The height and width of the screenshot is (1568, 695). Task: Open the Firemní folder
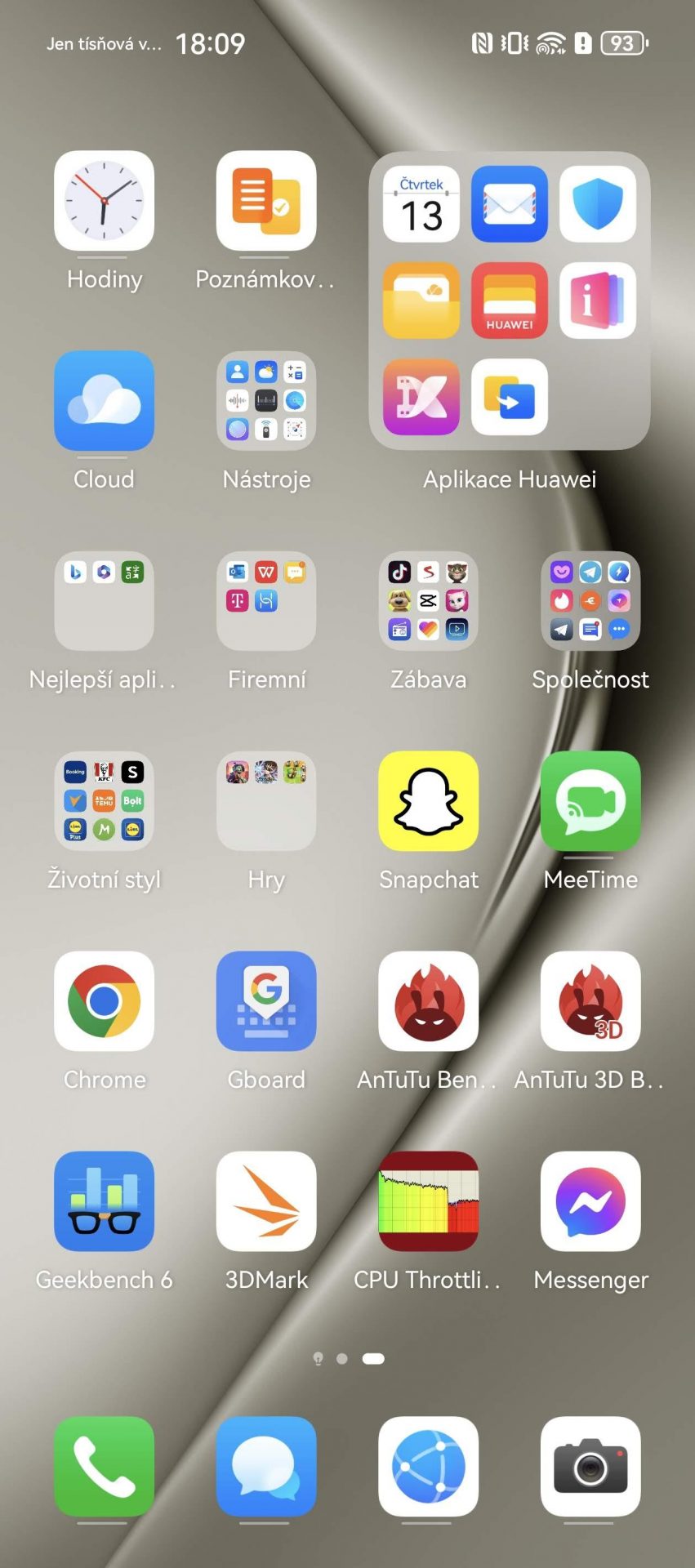pyautogui.click(x=265, y=601)
